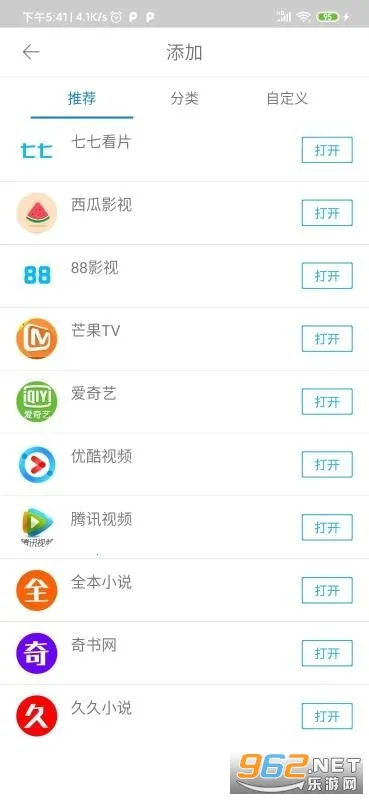Screen dimensions: 369x800
Task: Tap 打开 button for 七七看片
Action: (x=327, y=150)
